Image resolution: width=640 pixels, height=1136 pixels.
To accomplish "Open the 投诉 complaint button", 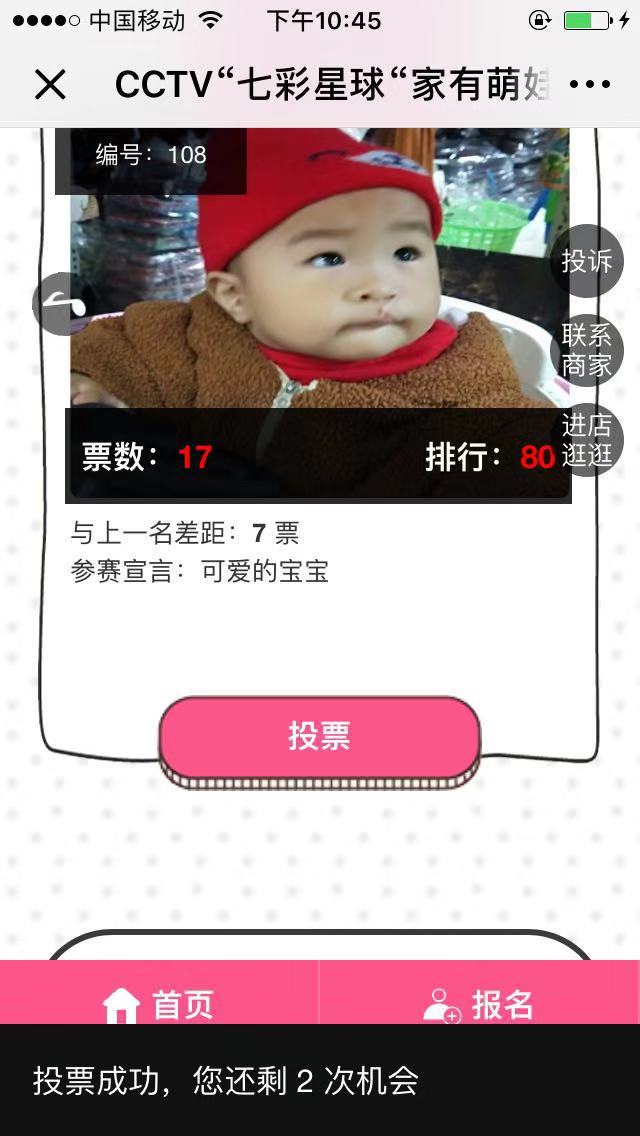I will coord(586,262).
